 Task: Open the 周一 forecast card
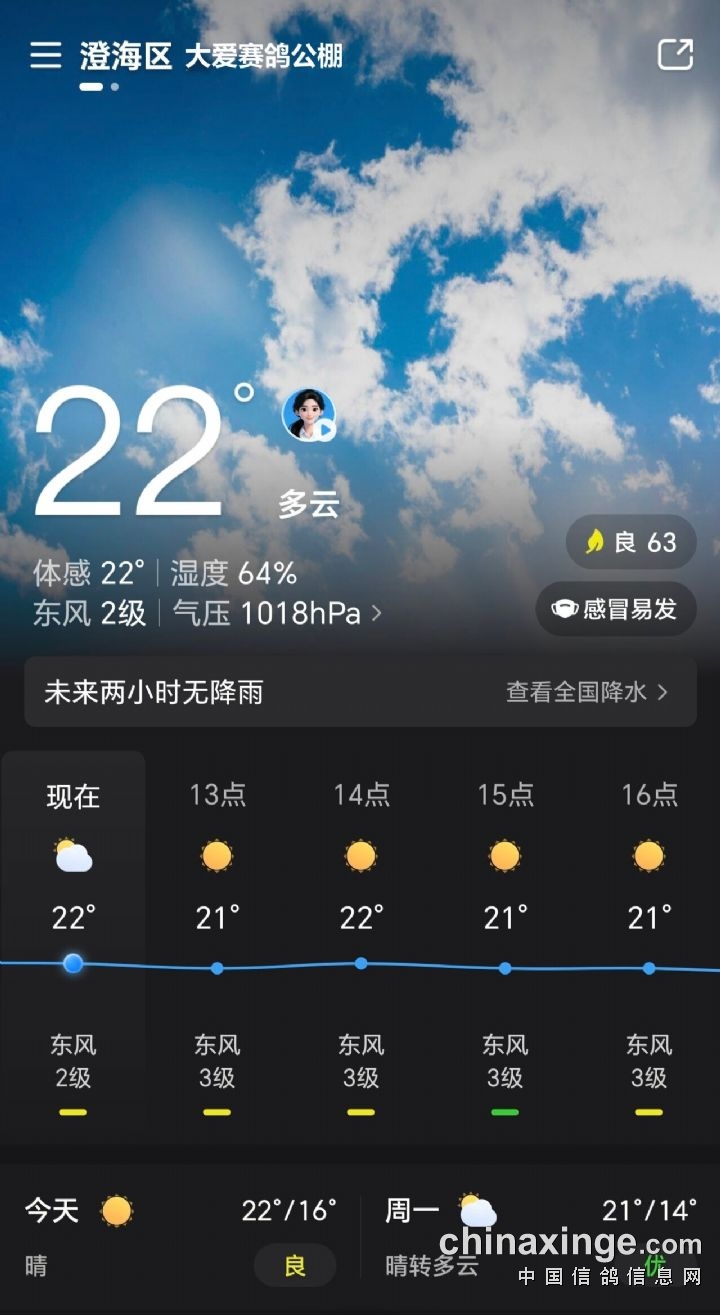pyautogui.click(x=540, y=1237)
